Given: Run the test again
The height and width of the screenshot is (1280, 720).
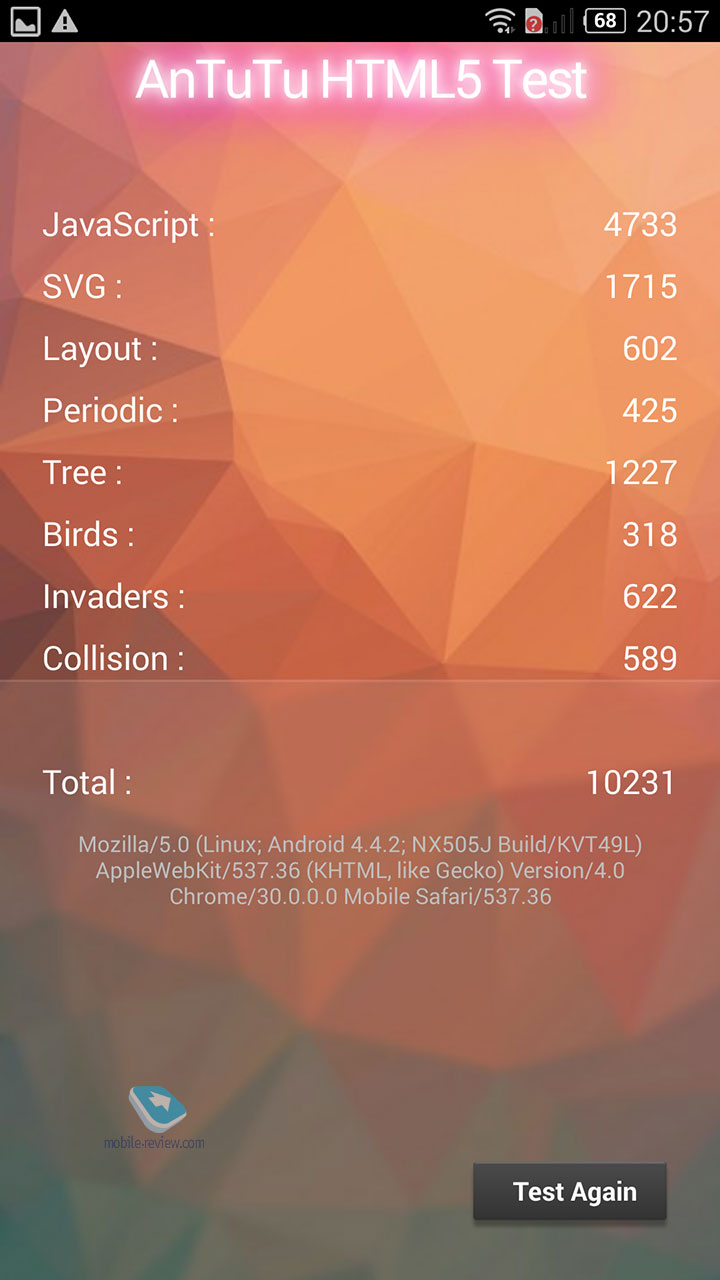Looking at the screenshot, I should 570,1191.
